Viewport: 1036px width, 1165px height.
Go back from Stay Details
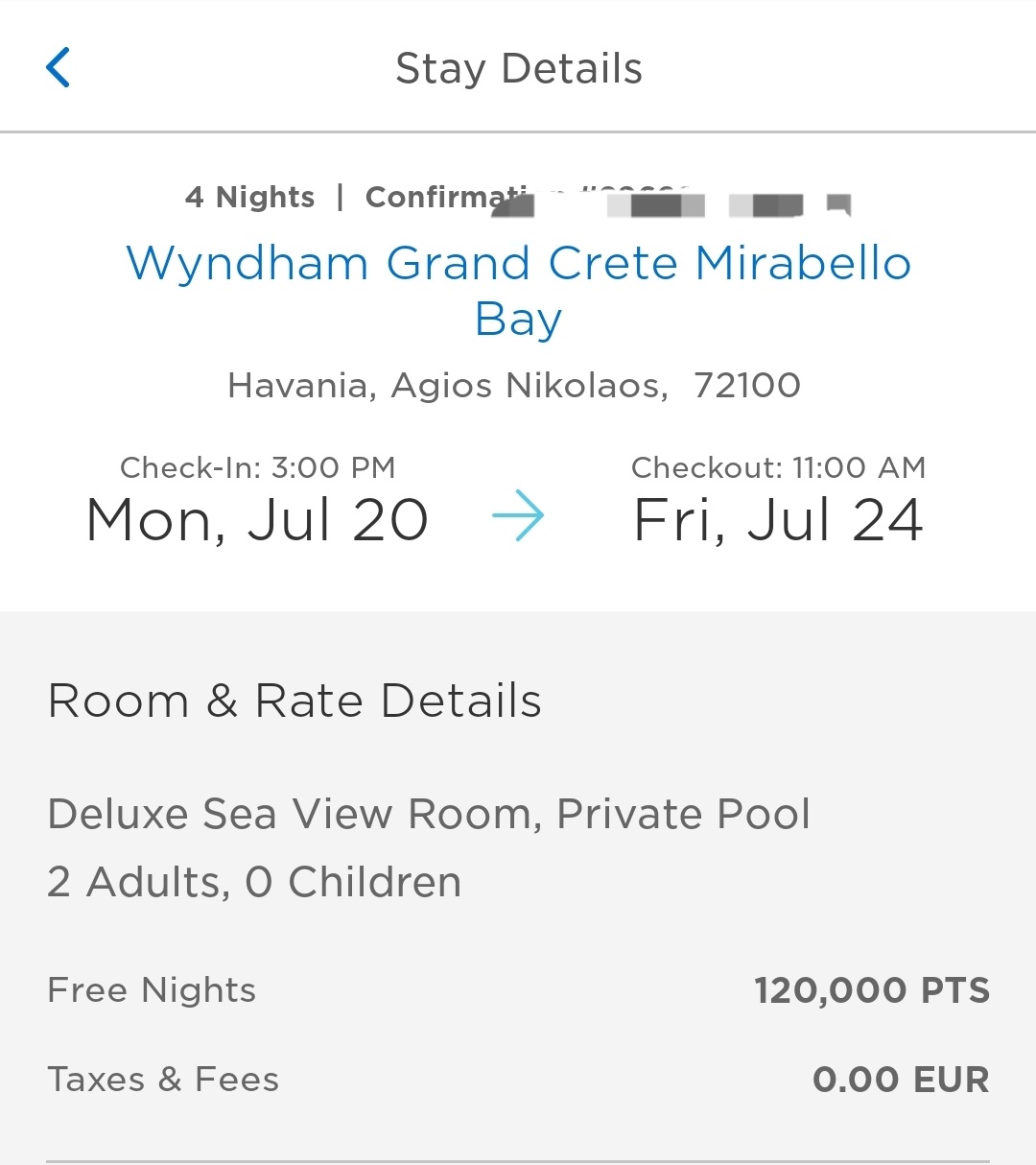59,67
